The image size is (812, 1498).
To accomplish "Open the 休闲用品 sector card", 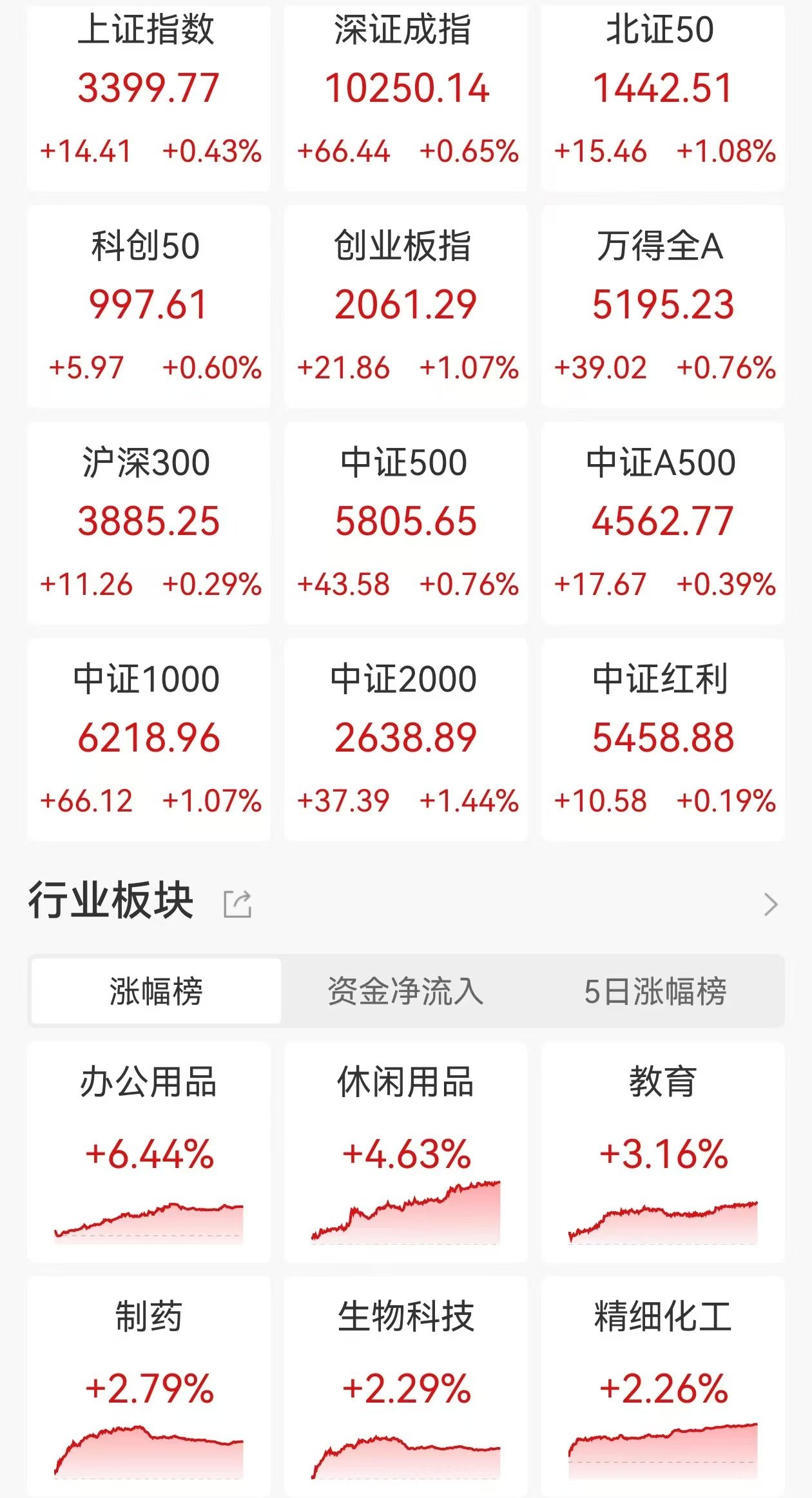I will [406, 1153].
